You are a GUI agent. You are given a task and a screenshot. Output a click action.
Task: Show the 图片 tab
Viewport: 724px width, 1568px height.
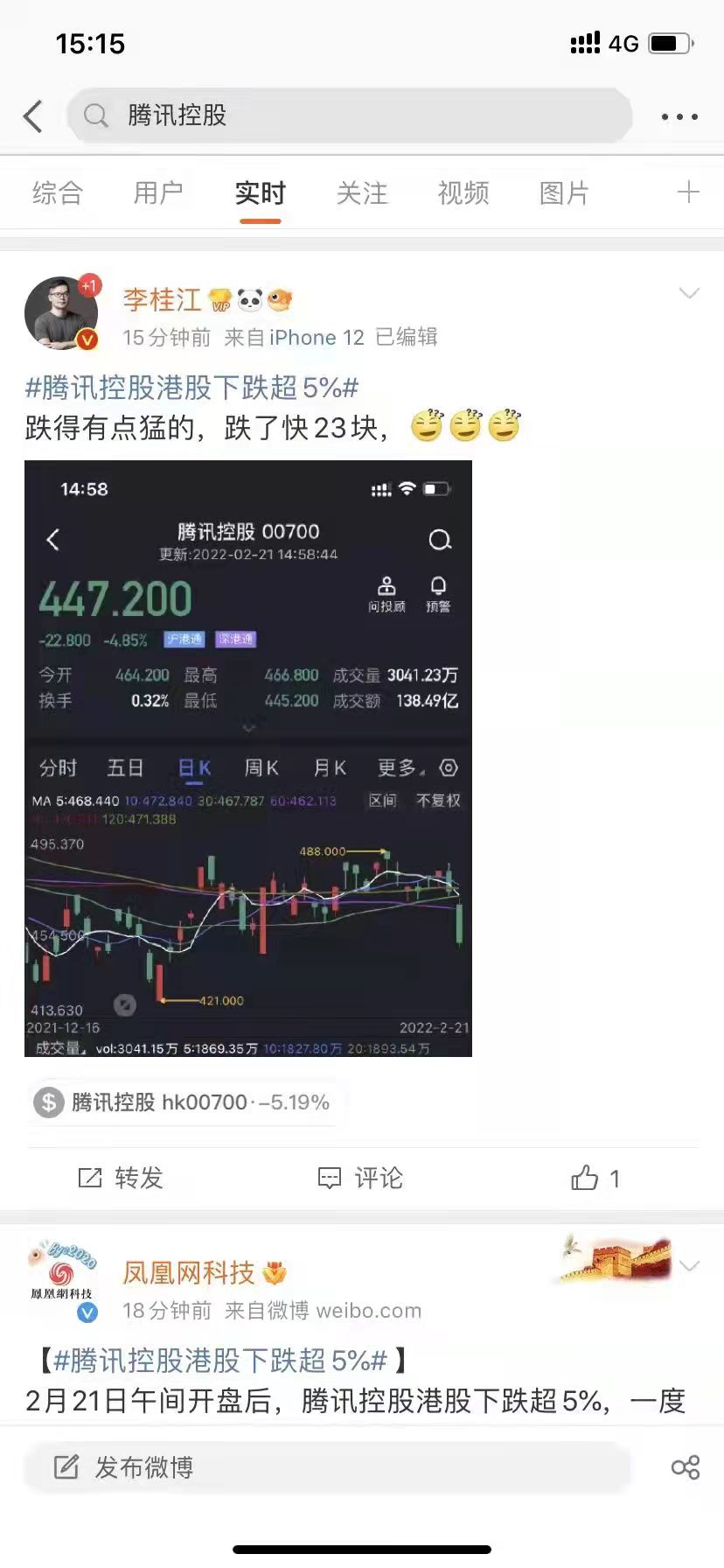(564, 192)
